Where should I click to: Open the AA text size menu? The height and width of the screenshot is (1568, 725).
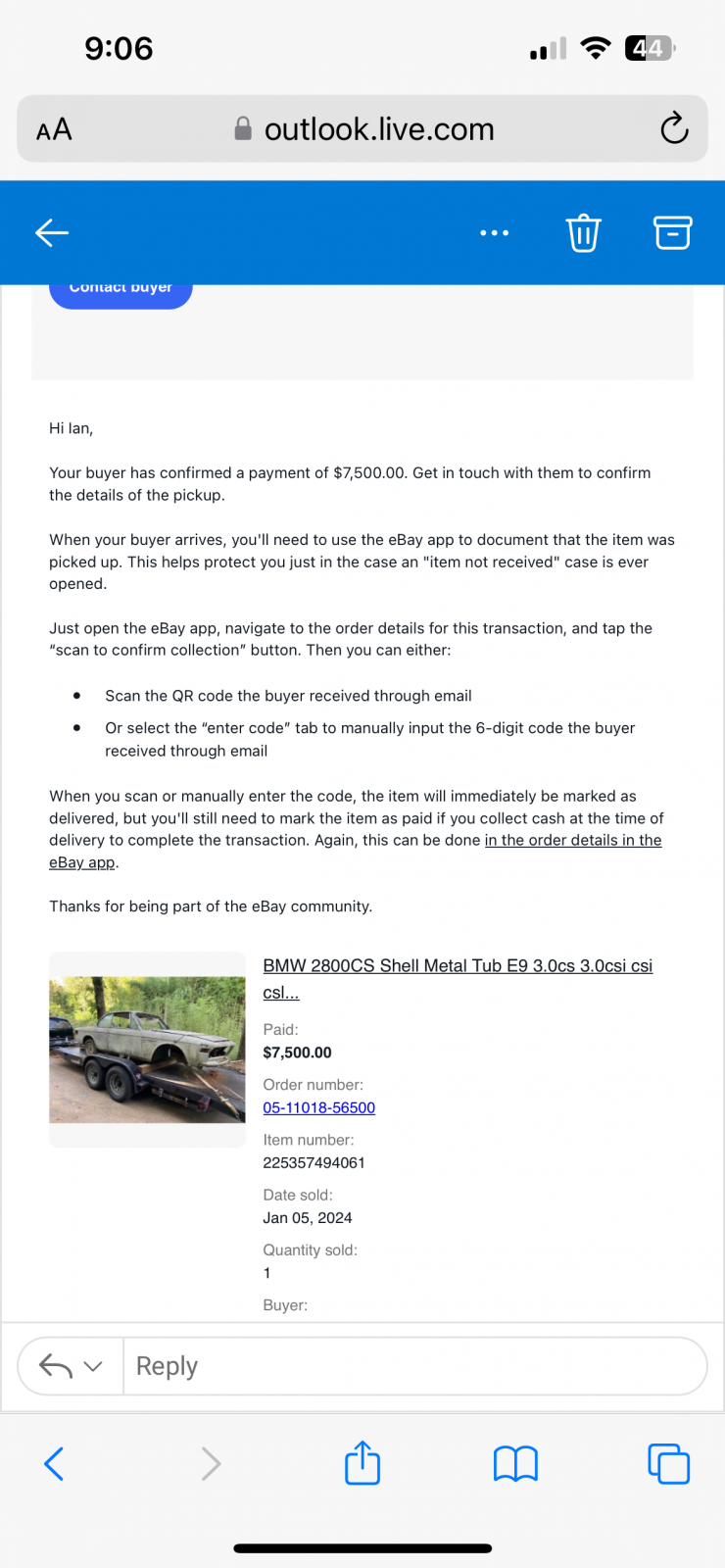point(54,129)
